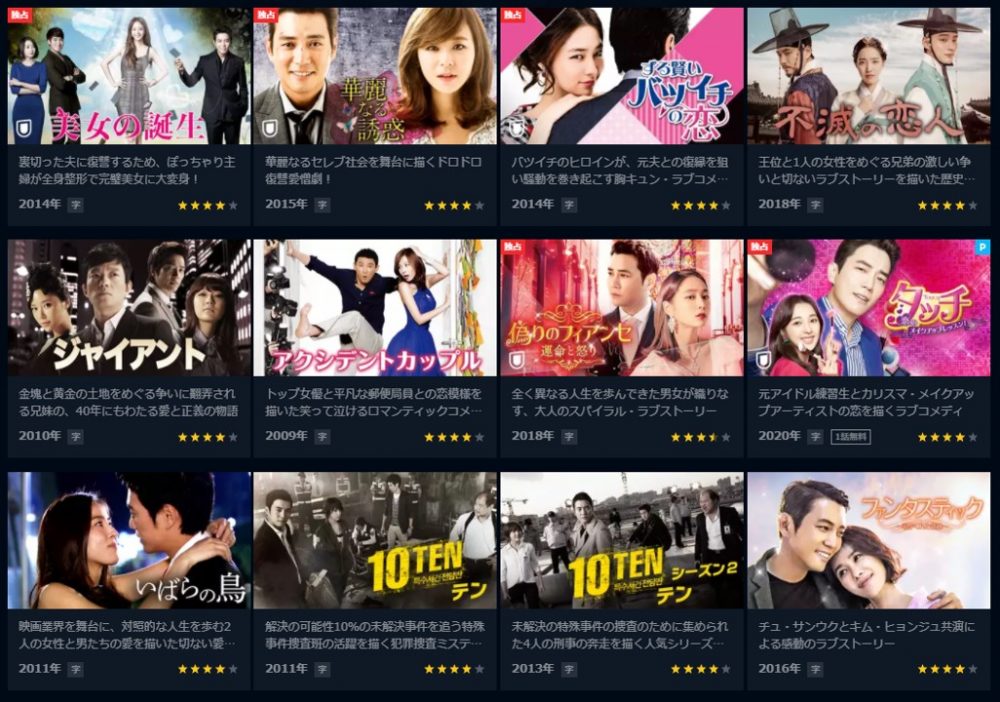Select the ファンタスティック drama card
Screen dimensions: 1000x702
868,540
